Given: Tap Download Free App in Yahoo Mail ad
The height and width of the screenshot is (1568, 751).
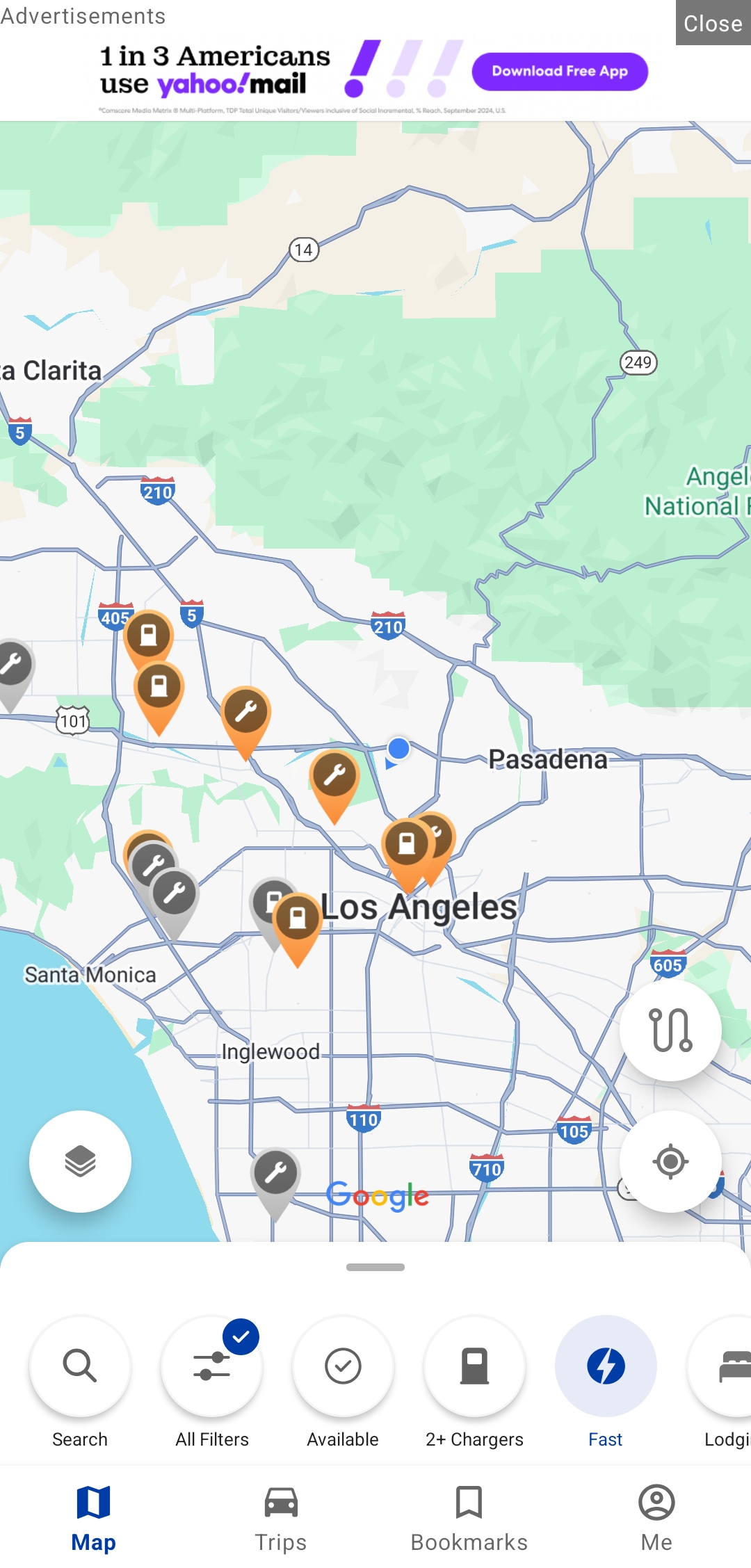Looking at the screenshot, I should (x=560, y=71).
